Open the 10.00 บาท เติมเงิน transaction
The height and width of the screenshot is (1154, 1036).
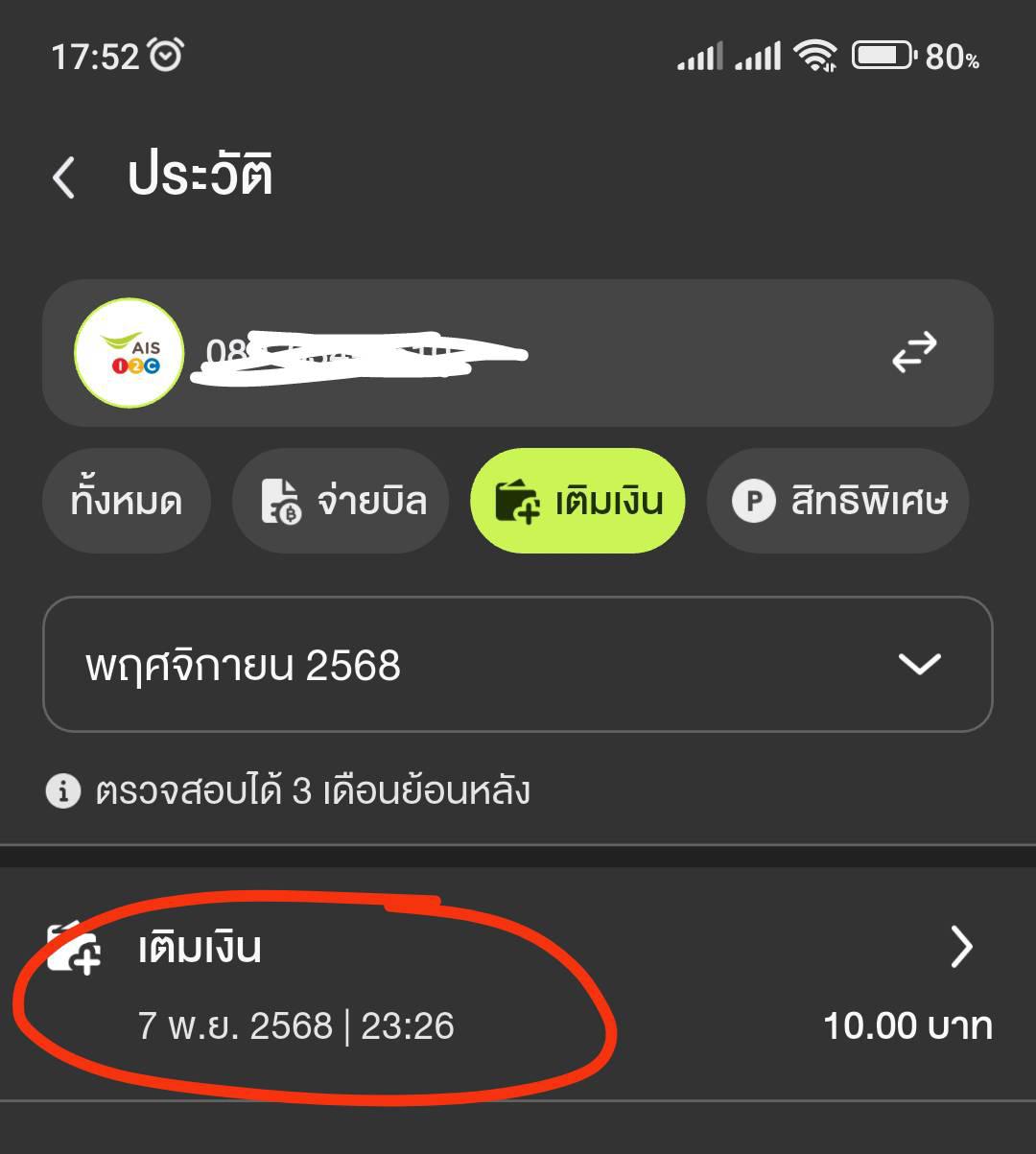(x=518, y=984)
